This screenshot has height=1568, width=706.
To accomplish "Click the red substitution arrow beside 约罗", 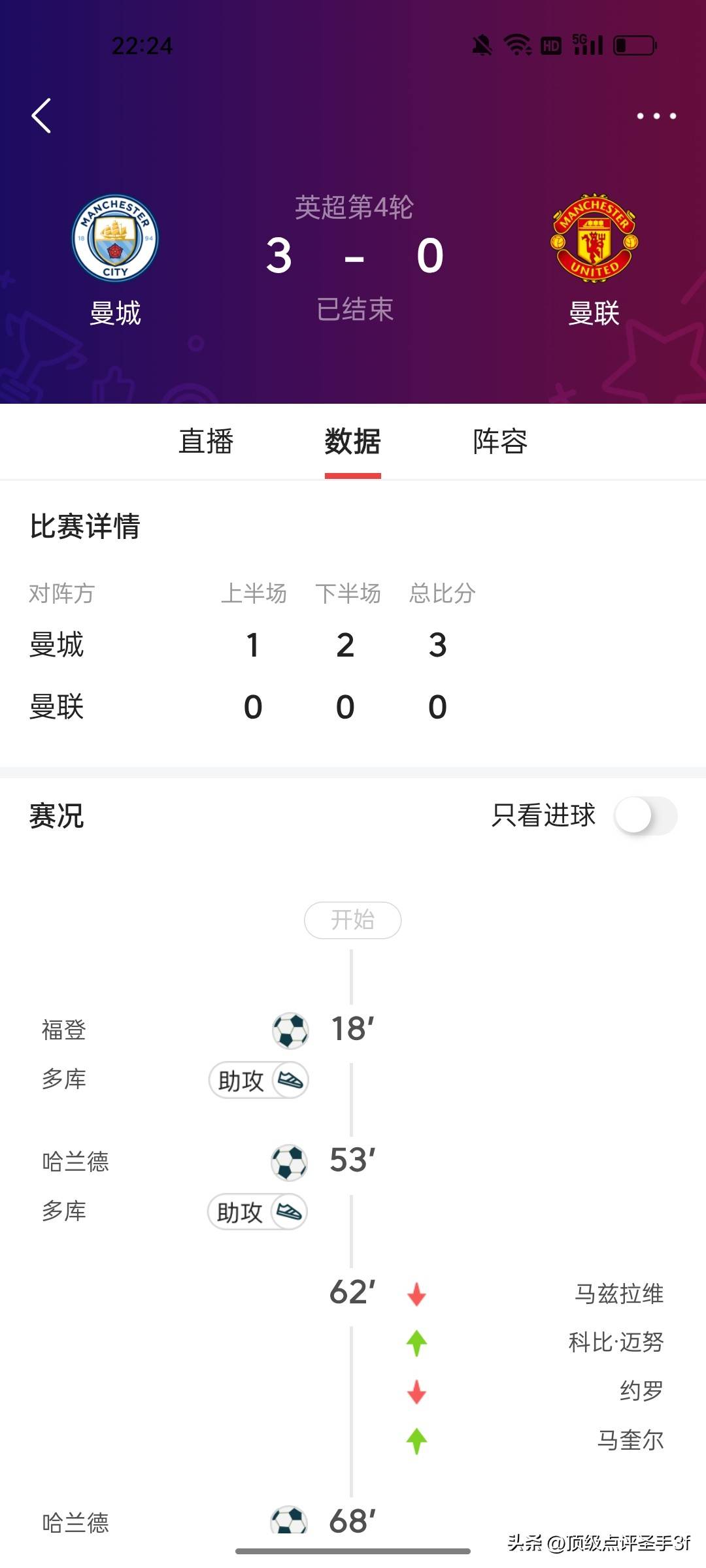I will pos(416,1393).
